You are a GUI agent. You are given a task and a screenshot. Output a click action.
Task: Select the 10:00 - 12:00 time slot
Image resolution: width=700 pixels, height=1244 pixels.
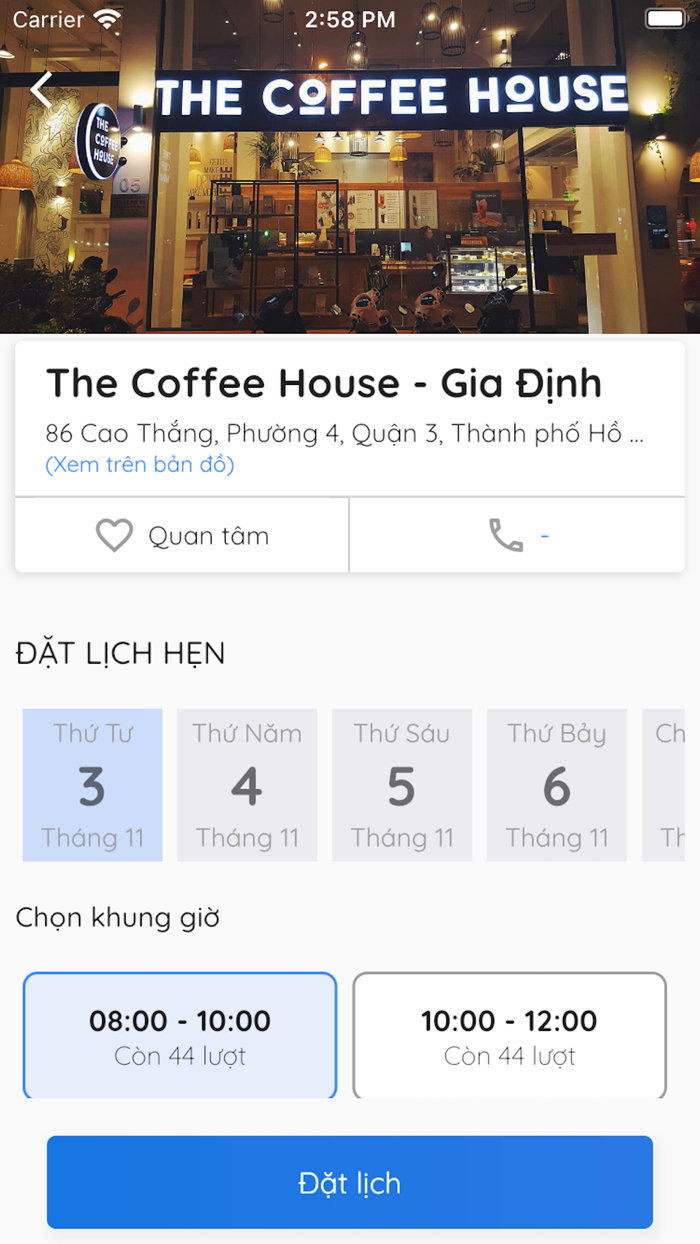tap(509, 1036)
